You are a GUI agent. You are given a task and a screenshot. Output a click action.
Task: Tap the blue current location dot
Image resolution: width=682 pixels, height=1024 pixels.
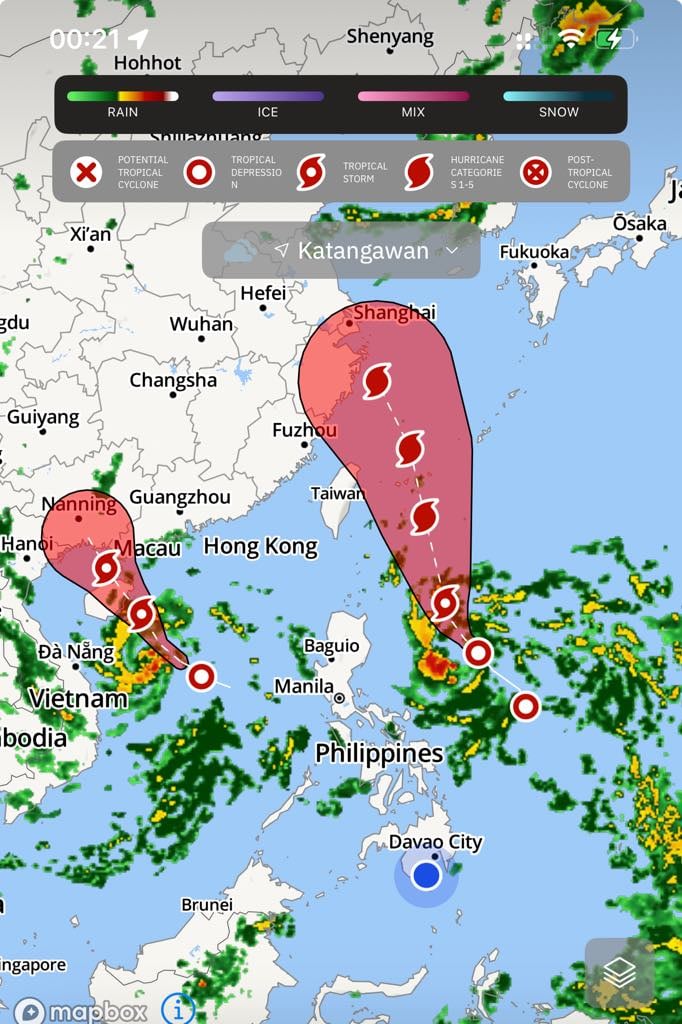pyautogui.click(x=427, y=876)
